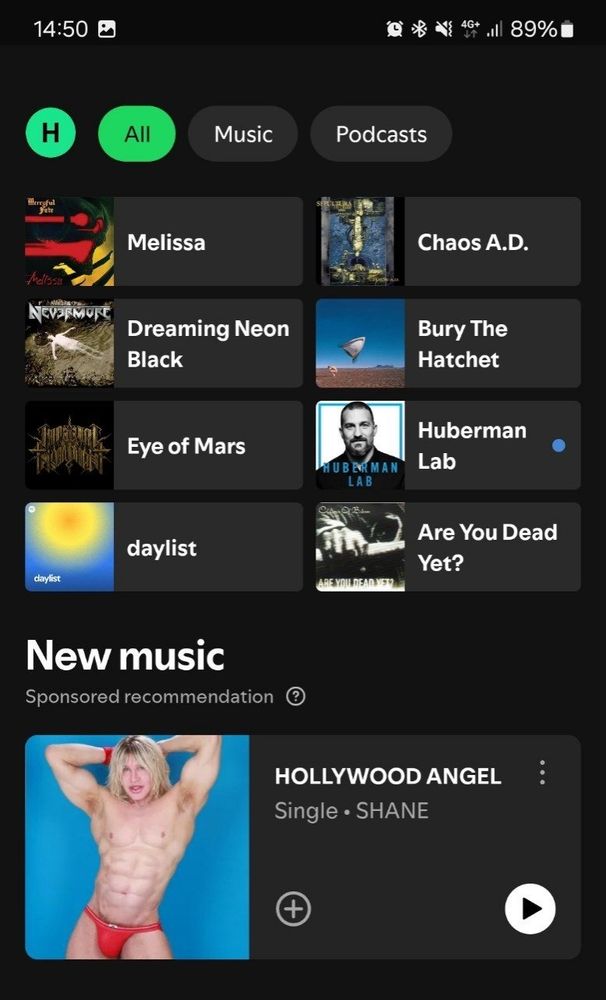Viewport: 606px width, 1000px height.
Task: Open the daylist playlist
Action: pyautogui.click(x=164, y=548)
